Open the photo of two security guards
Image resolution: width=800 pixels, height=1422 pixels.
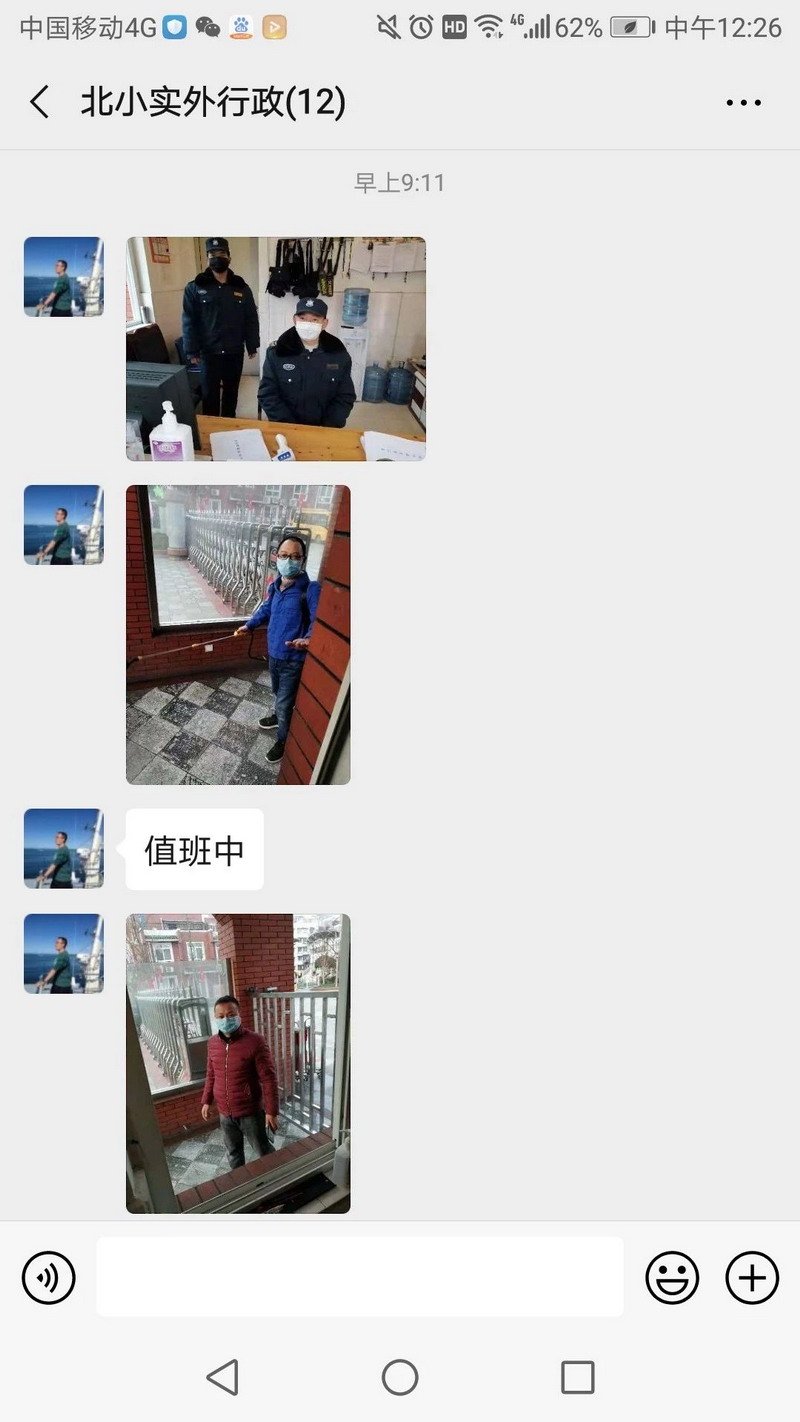(276, 349)
